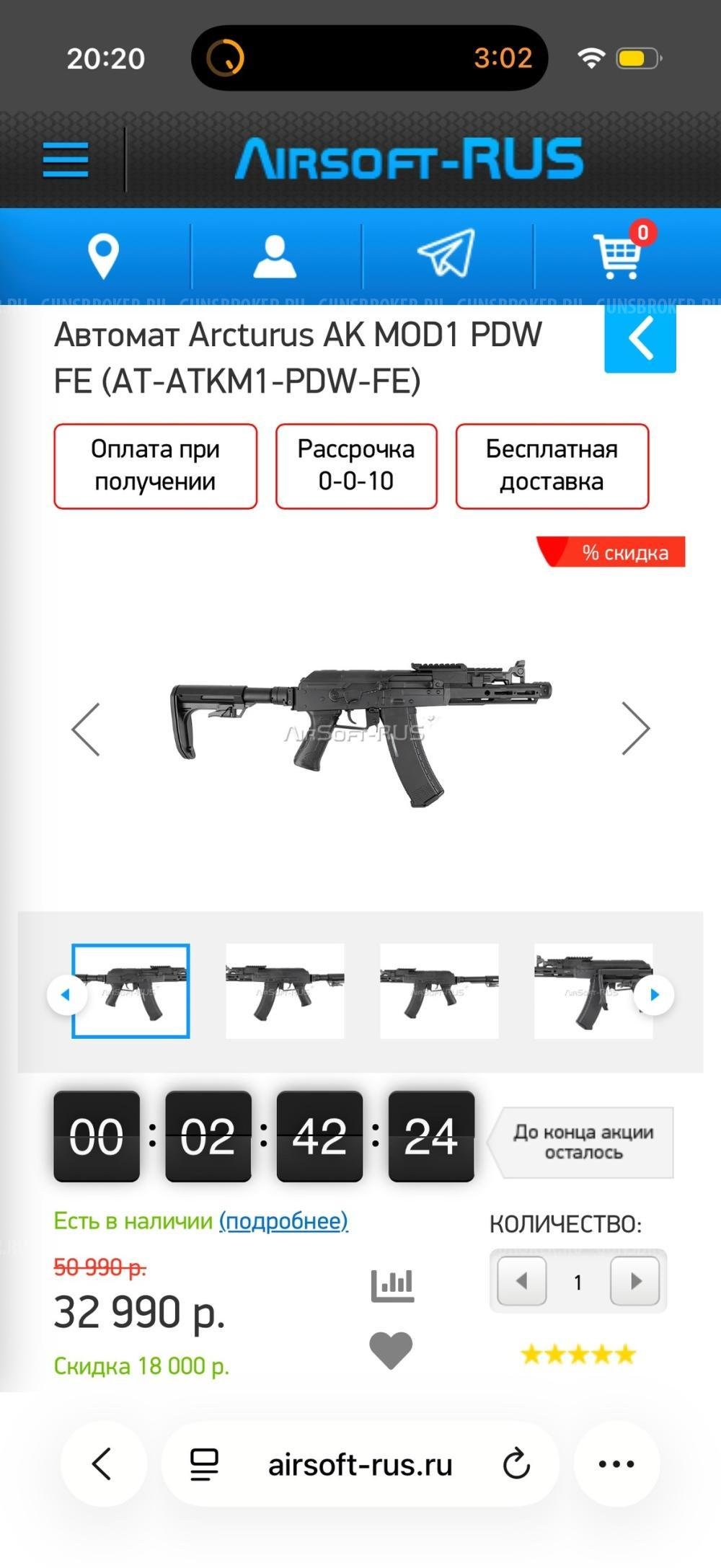
Task: Reload the page in the browser
Action: 516,1464
